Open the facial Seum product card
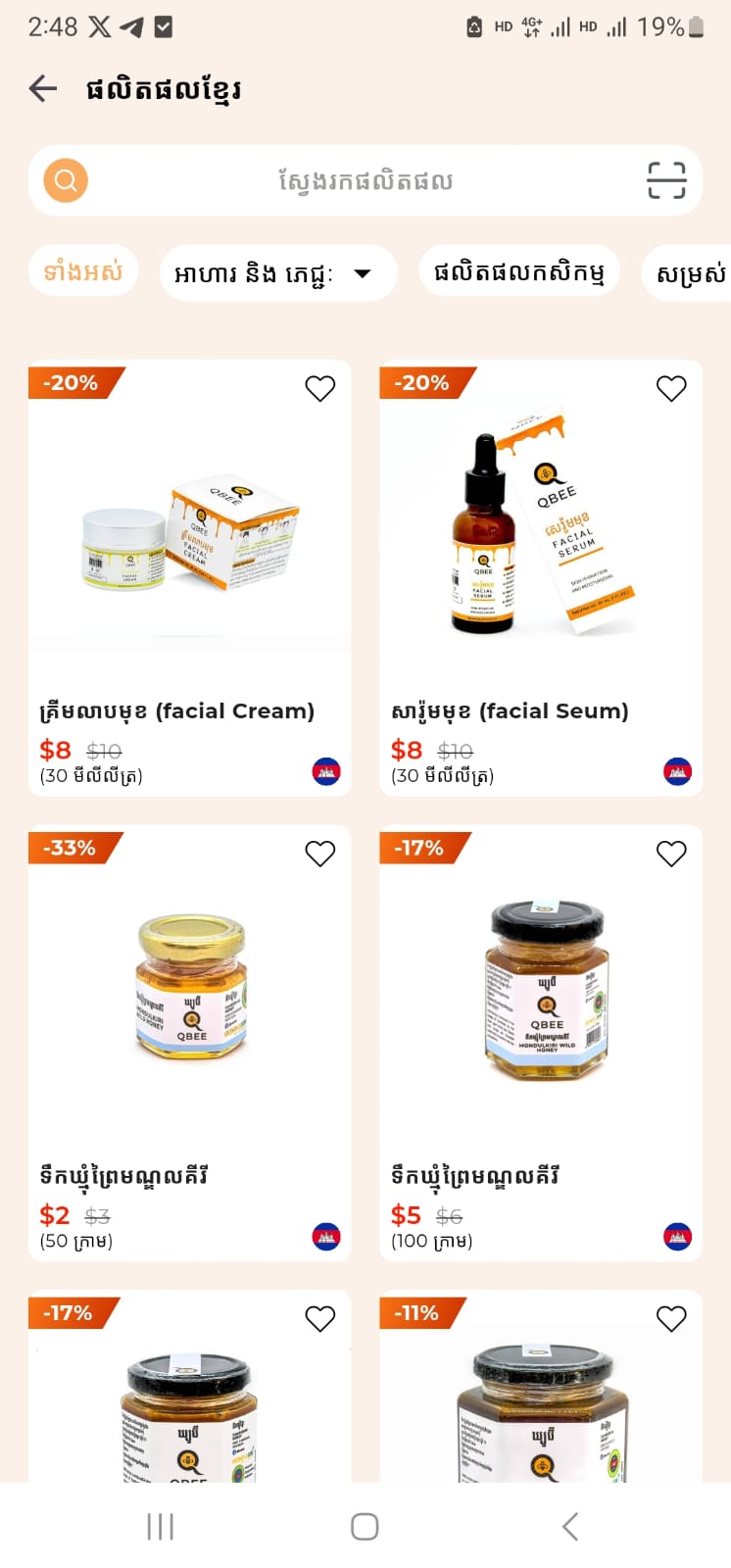The width and height of the screenshot is (731, 1568). (540, 578)
